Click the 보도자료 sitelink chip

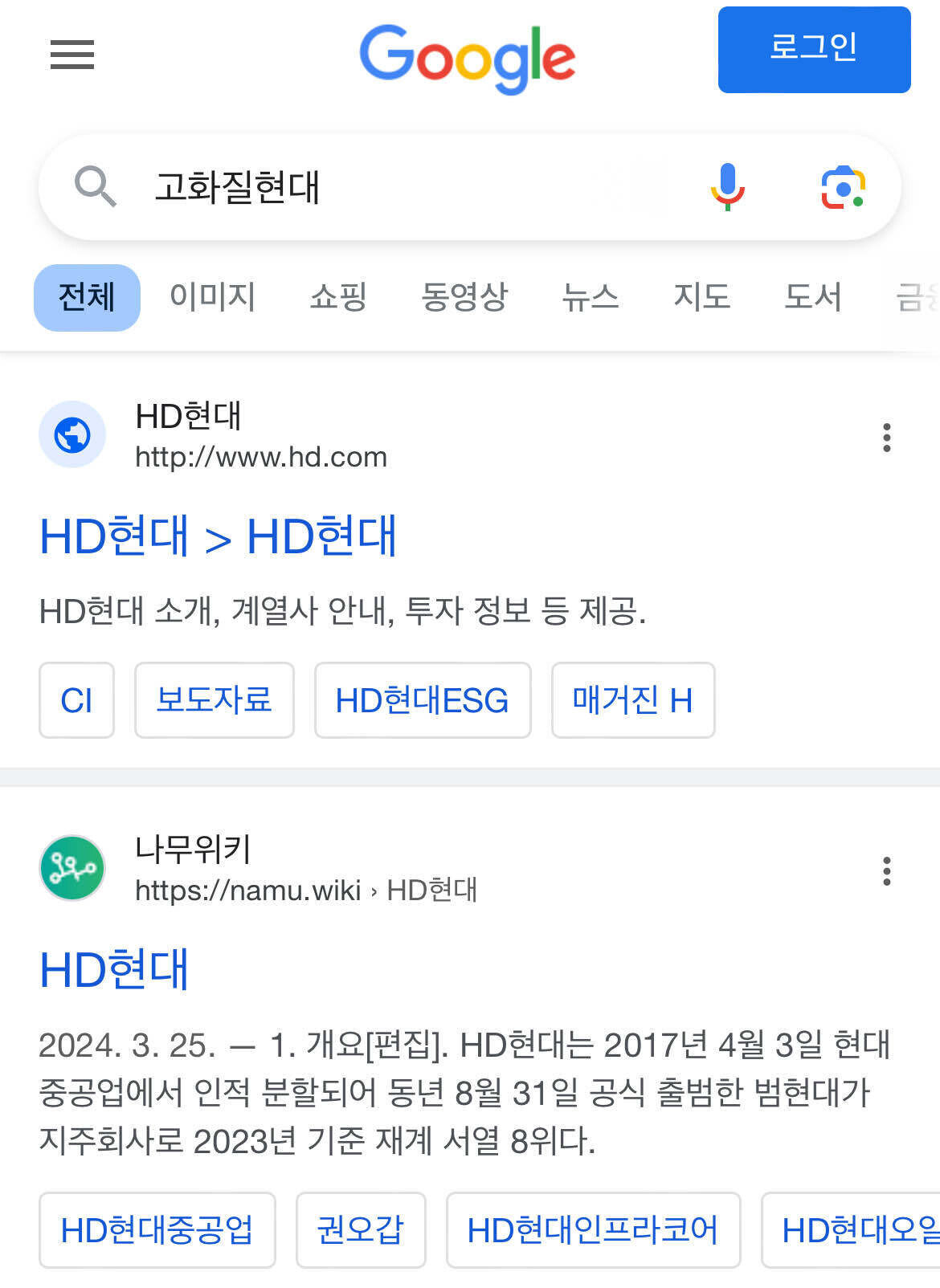click(x=214, y=700)
